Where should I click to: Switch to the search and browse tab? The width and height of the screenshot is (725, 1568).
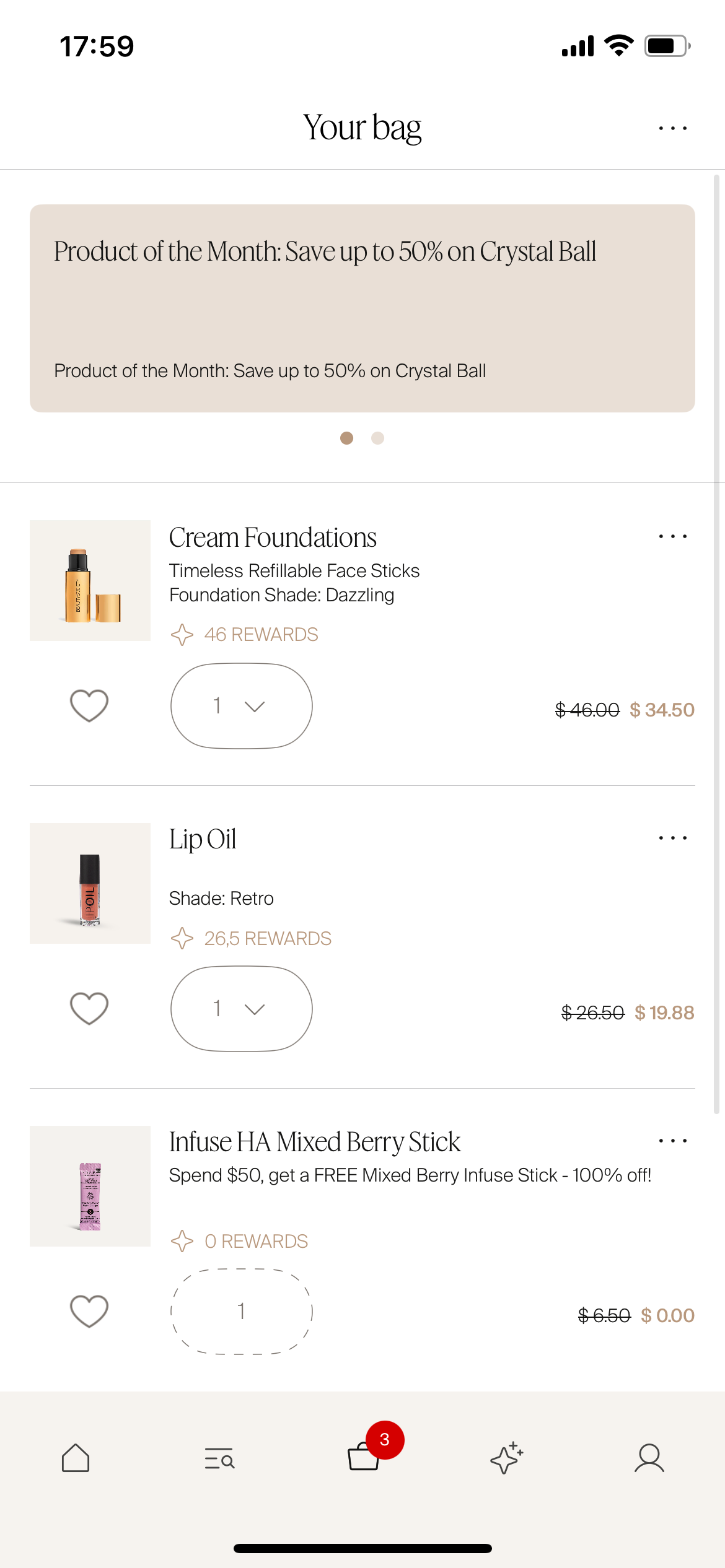(x=219, y=1458)
